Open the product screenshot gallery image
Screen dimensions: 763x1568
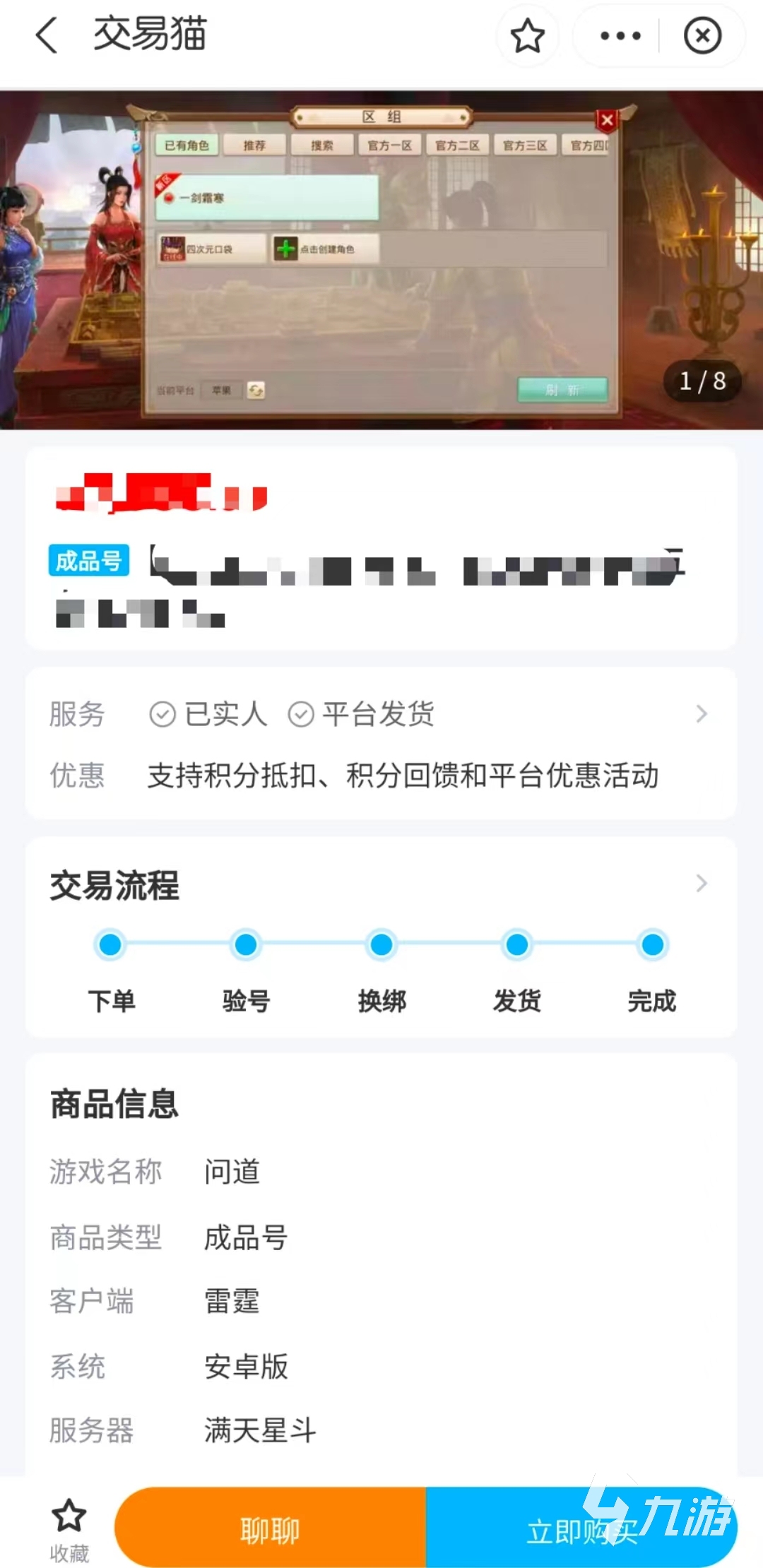[381, 260]
